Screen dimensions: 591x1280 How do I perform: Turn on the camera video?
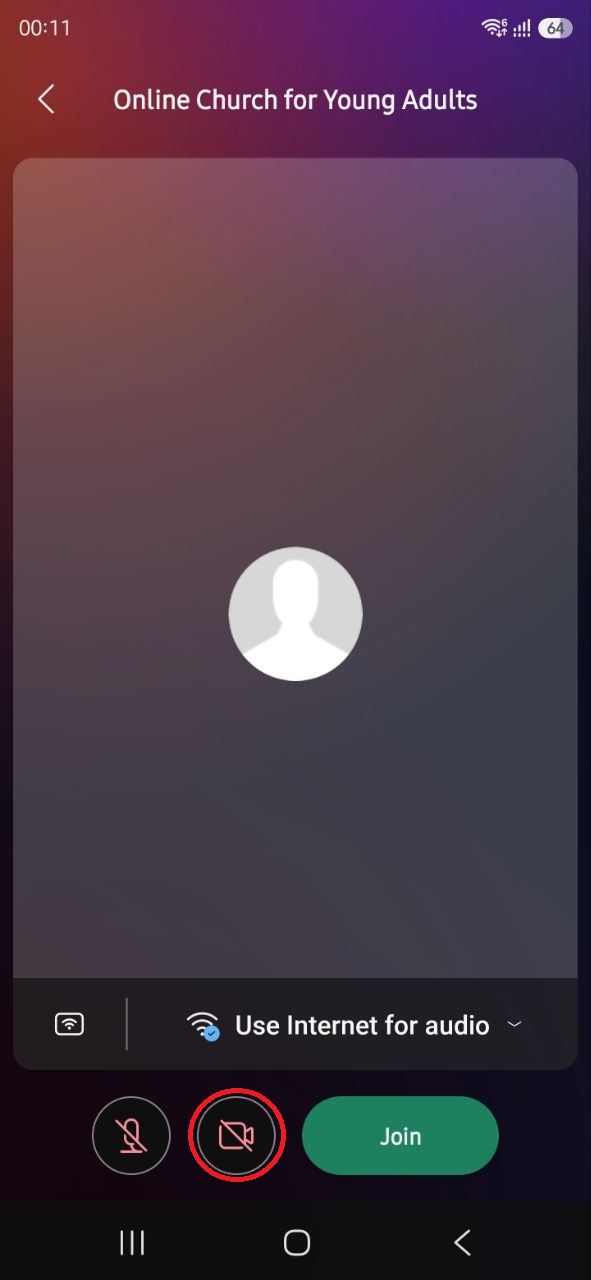point(237,1135)
